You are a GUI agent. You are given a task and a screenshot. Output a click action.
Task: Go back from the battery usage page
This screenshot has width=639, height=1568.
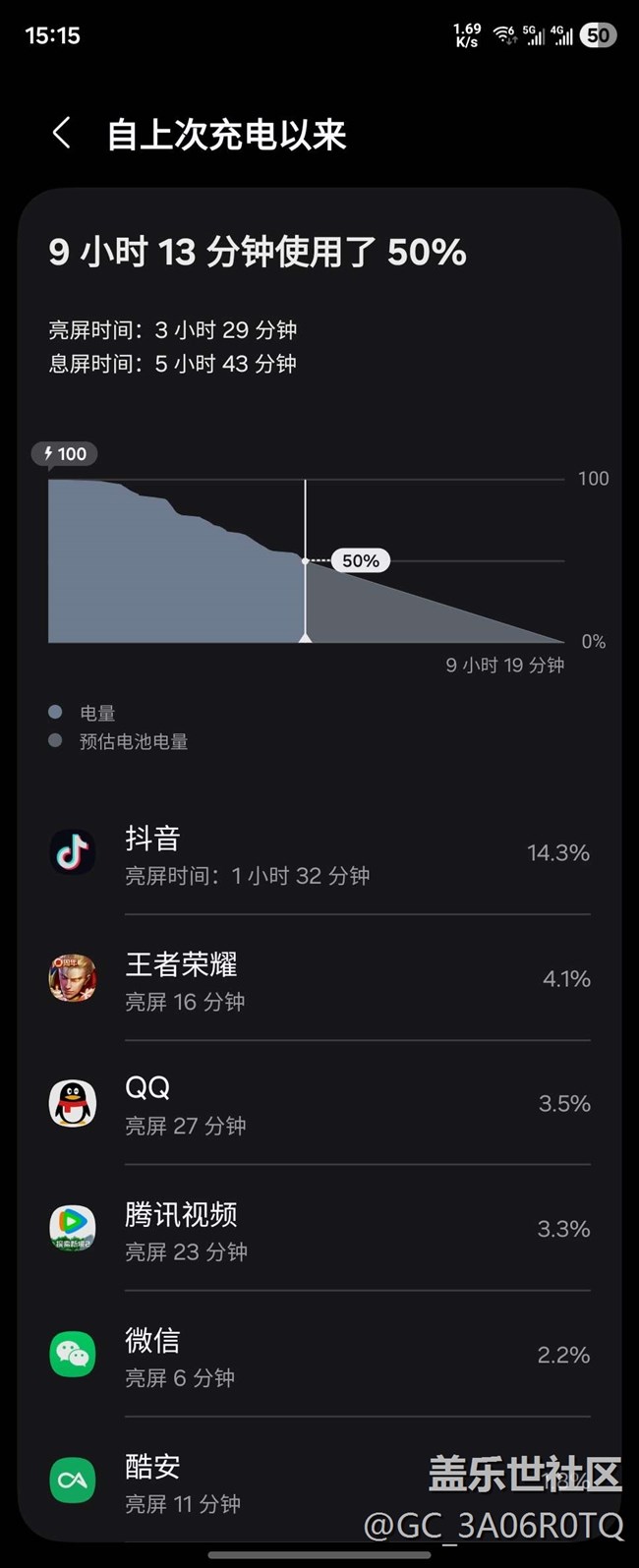point(61,134)
